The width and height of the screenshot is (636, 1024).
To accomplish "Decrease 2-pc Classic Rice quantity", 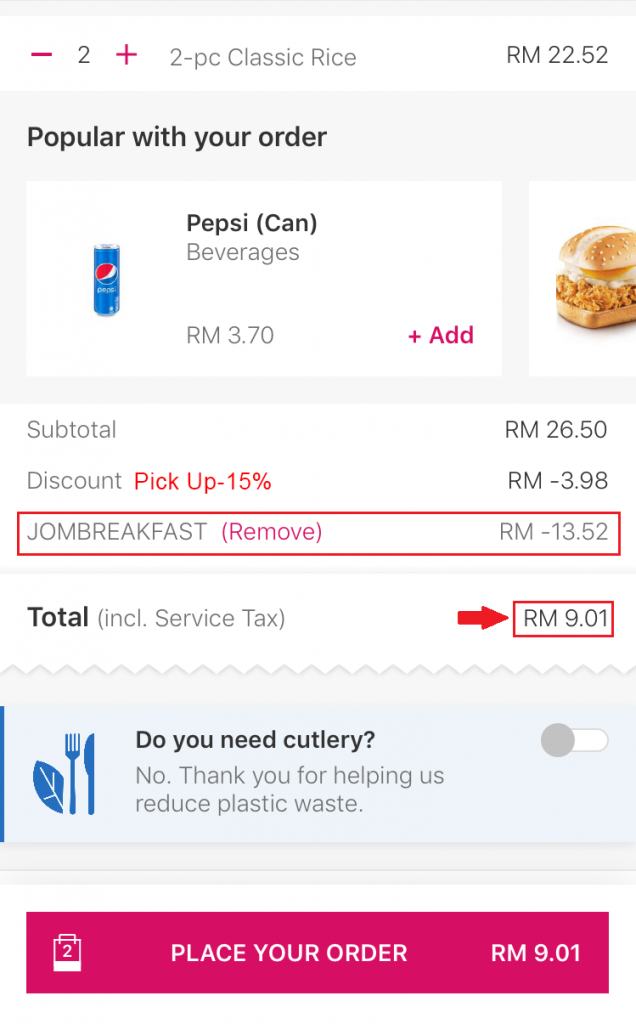I will click(x=41, y=55).
